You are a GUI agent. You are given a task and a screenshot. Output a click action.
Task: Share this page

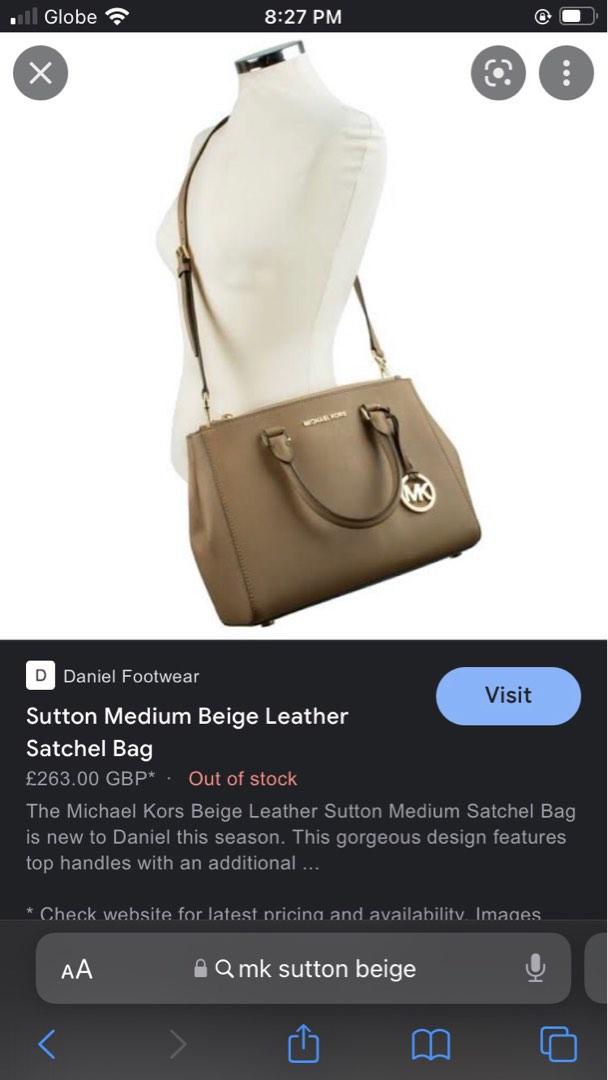pyautogui.click(x=303, y=1044)
